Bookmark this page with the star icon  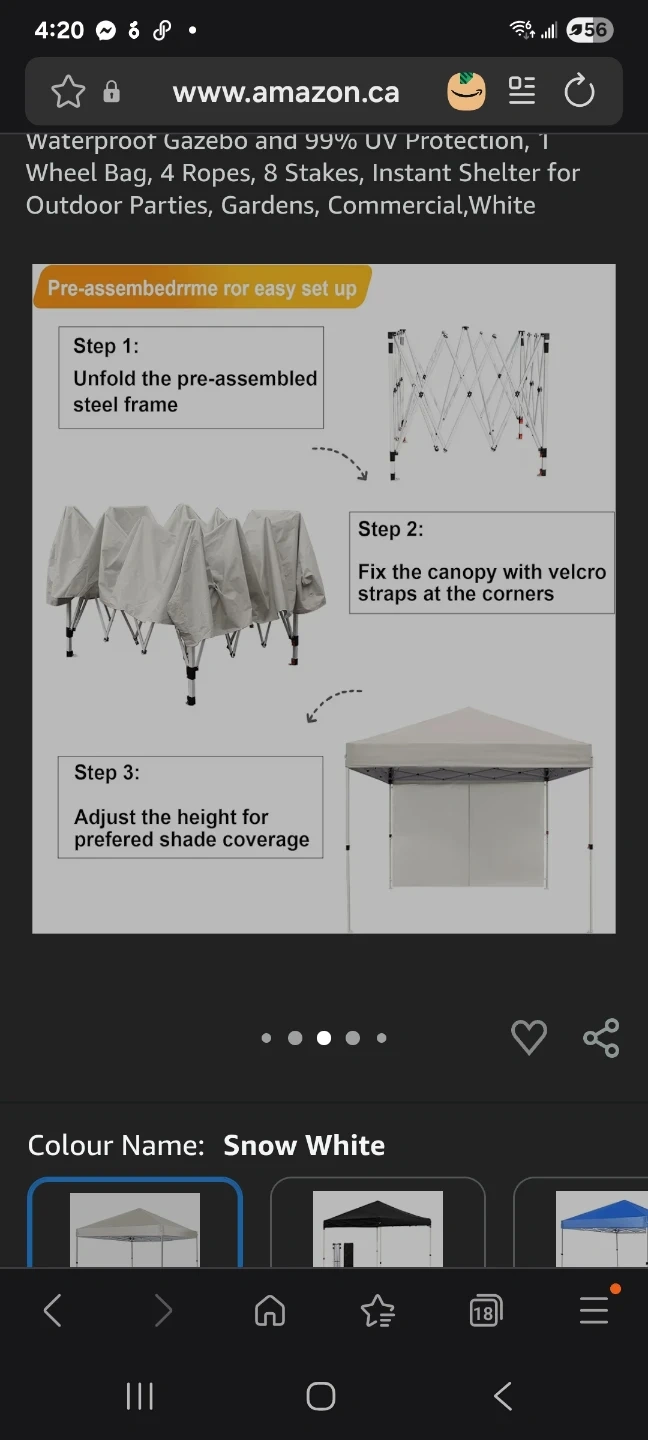(68, 92)
